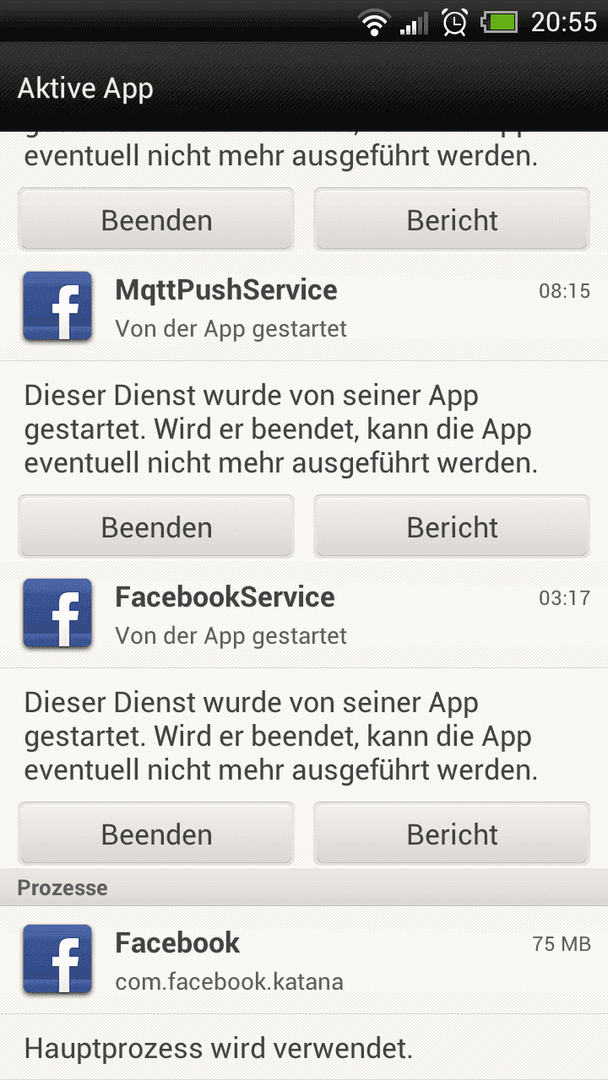Screen dimensions: 608x1080
Task: Tap the topmost Beenden button
Action: 156,220
